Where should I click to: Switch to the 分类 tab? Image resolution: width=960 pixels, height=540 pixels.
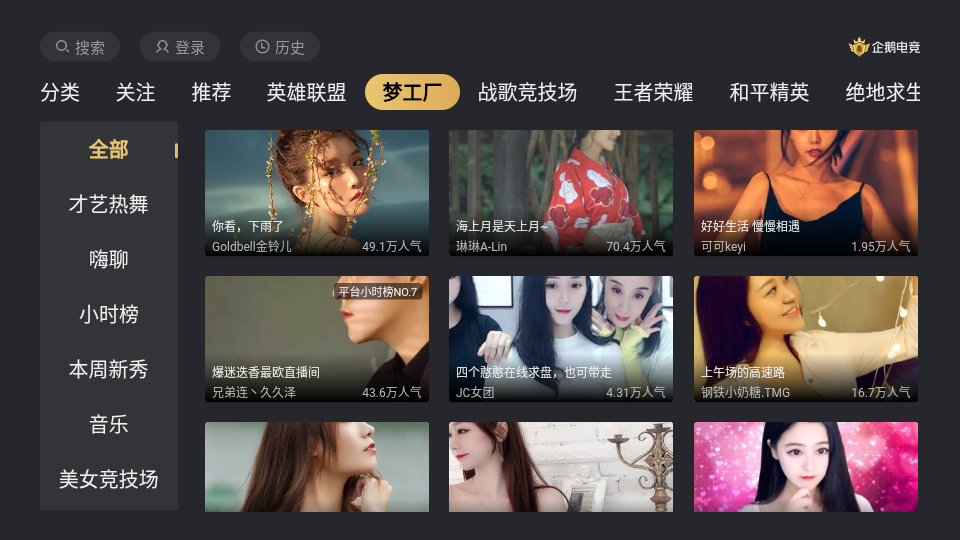tap(60, 93)
